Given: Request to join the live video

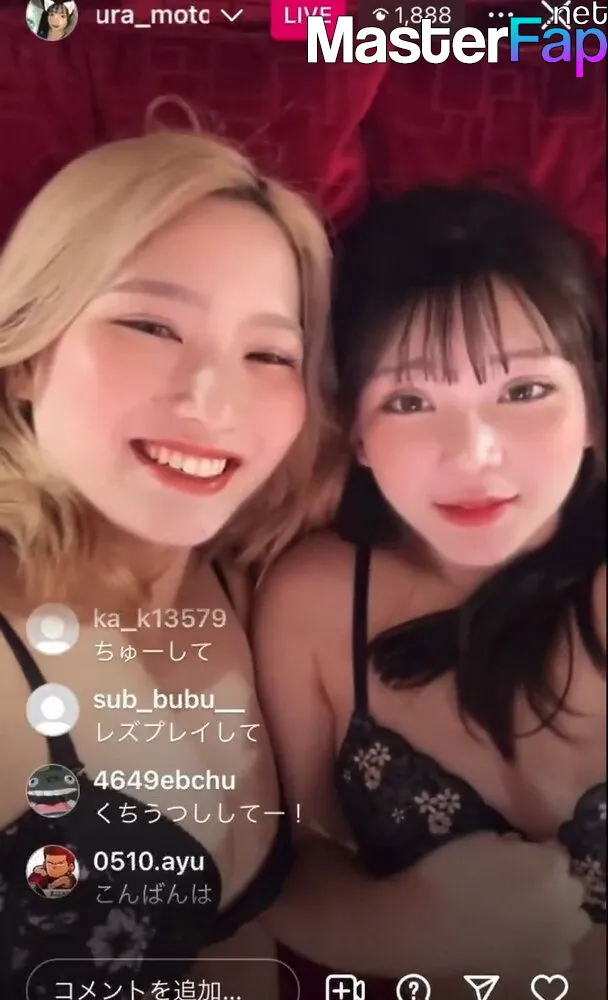Looking at the screenshot, I should [345, 988].
